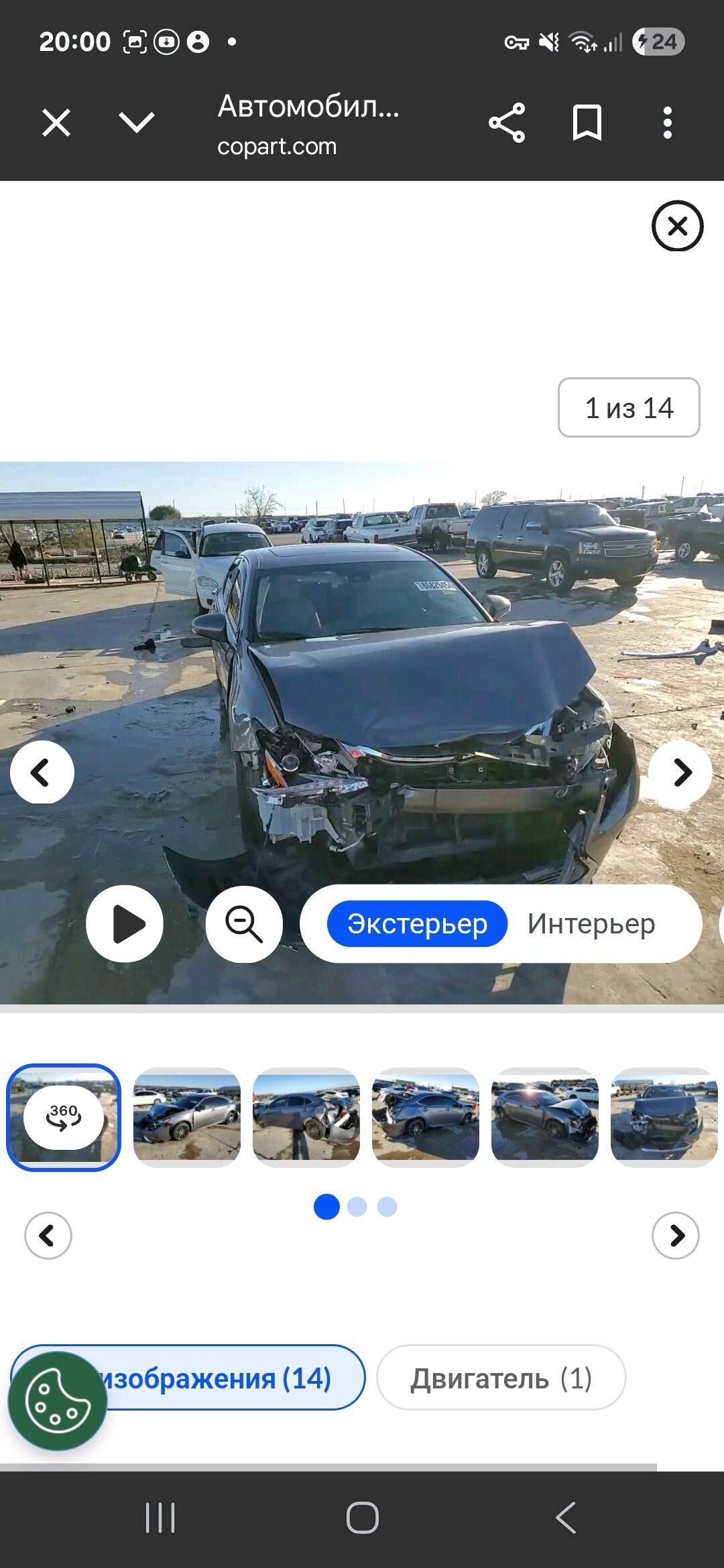Show the next car photo

coord(680,772)
